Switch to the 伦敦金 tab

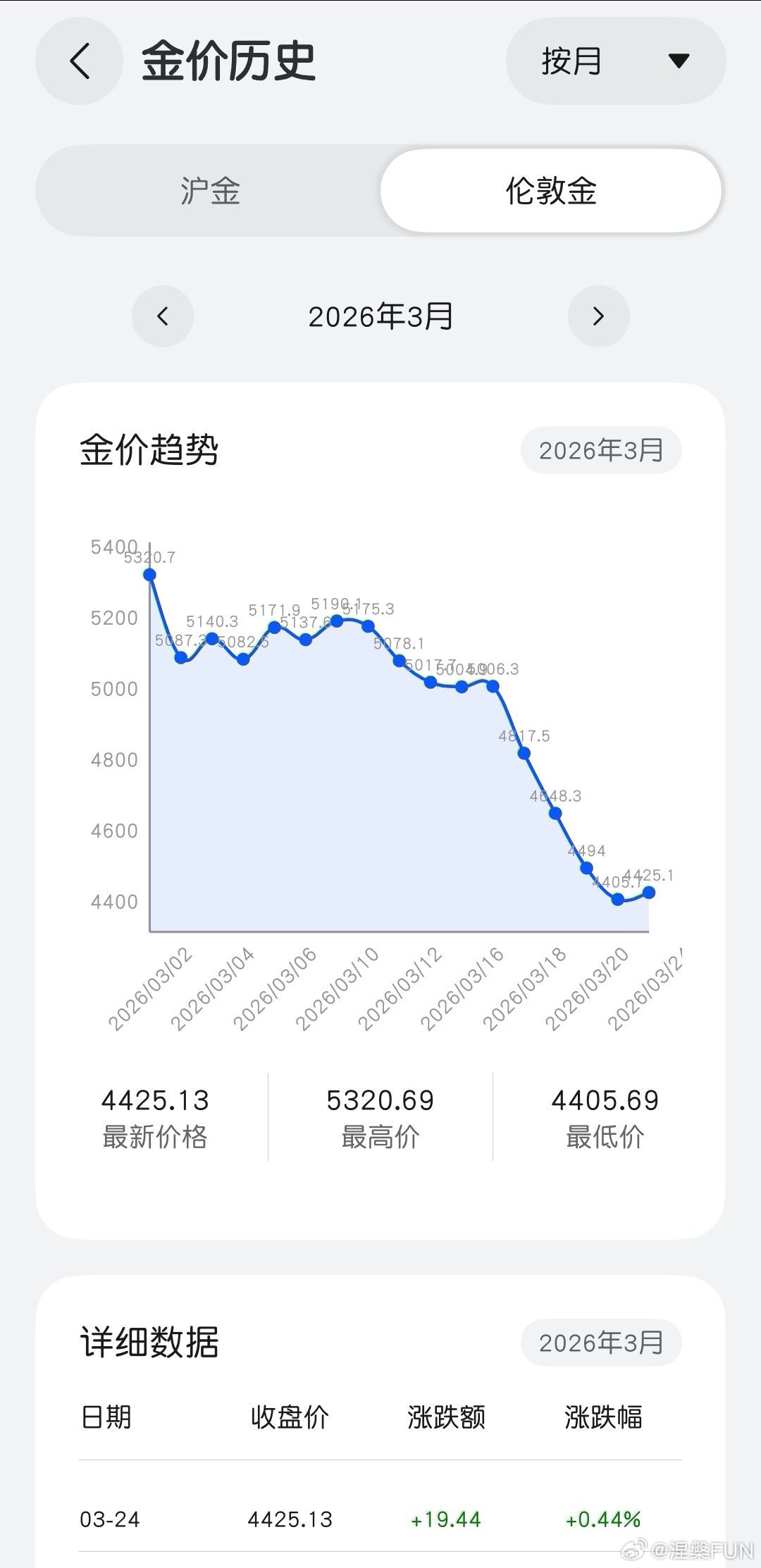tap(553, 191)
